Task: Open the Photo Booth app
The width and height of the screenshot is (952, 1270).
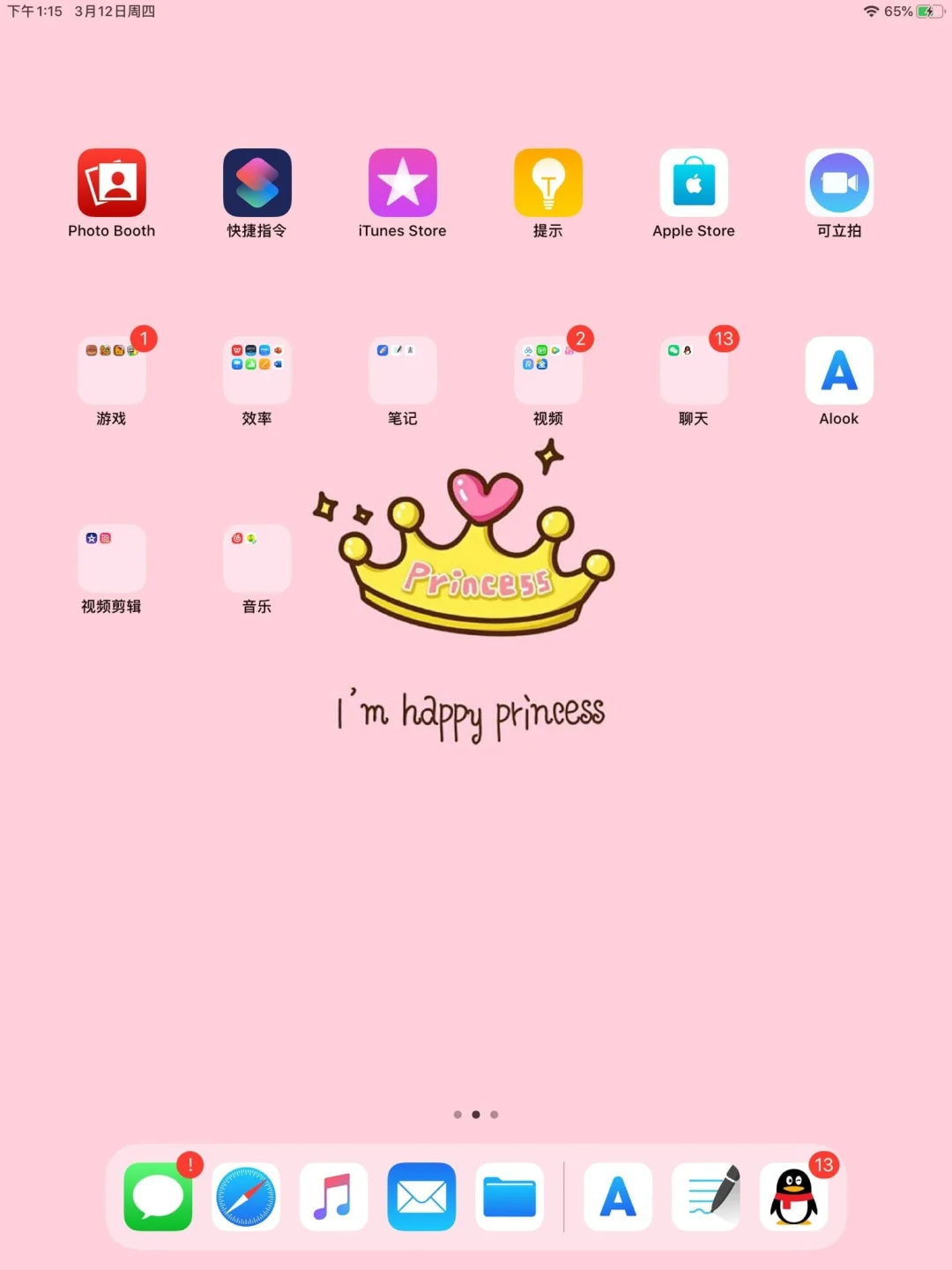Action: [x=112, y=183]
